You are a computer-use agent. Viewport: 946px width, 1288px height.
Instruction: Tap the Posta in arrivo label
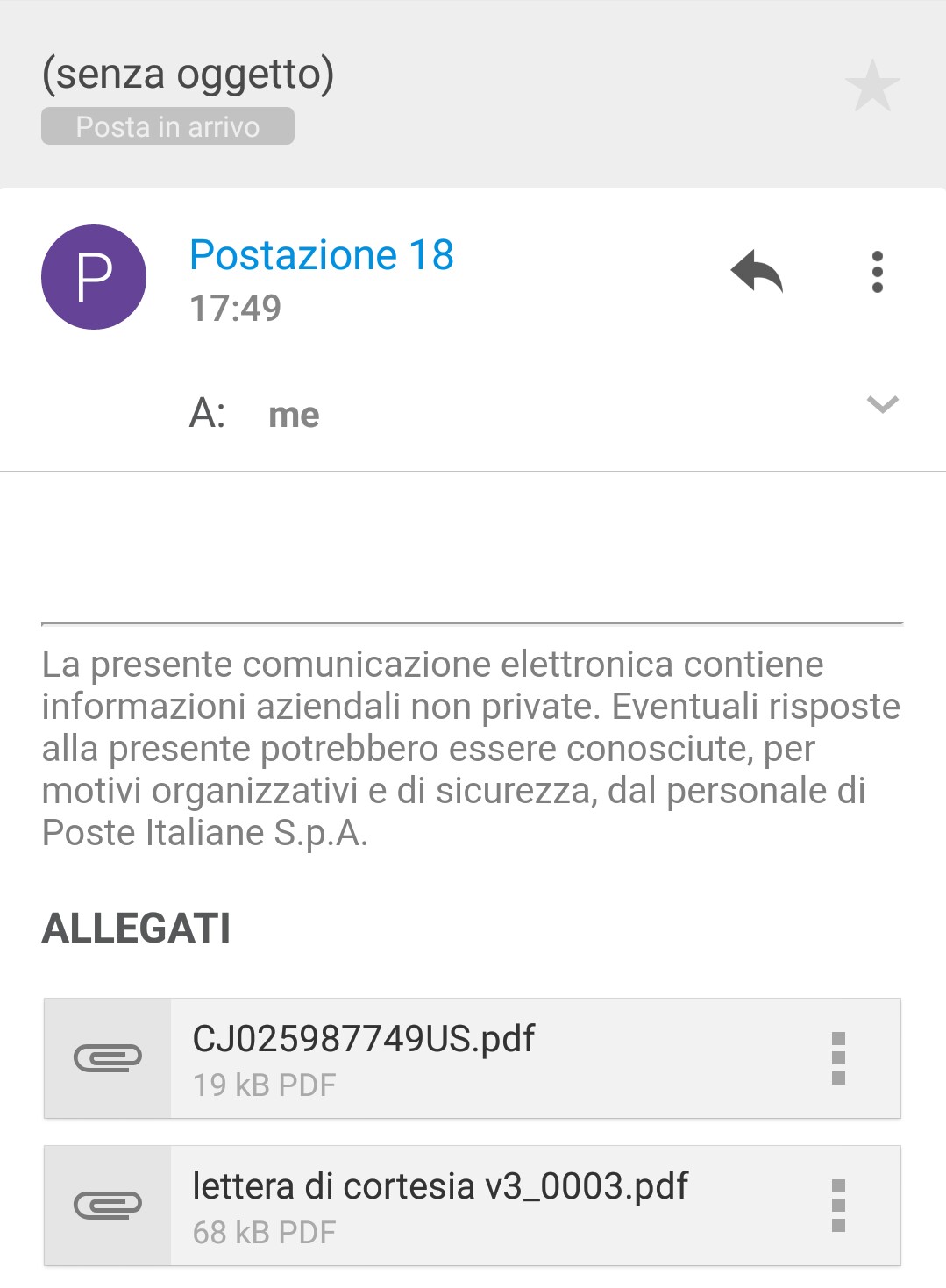(167, 126)
